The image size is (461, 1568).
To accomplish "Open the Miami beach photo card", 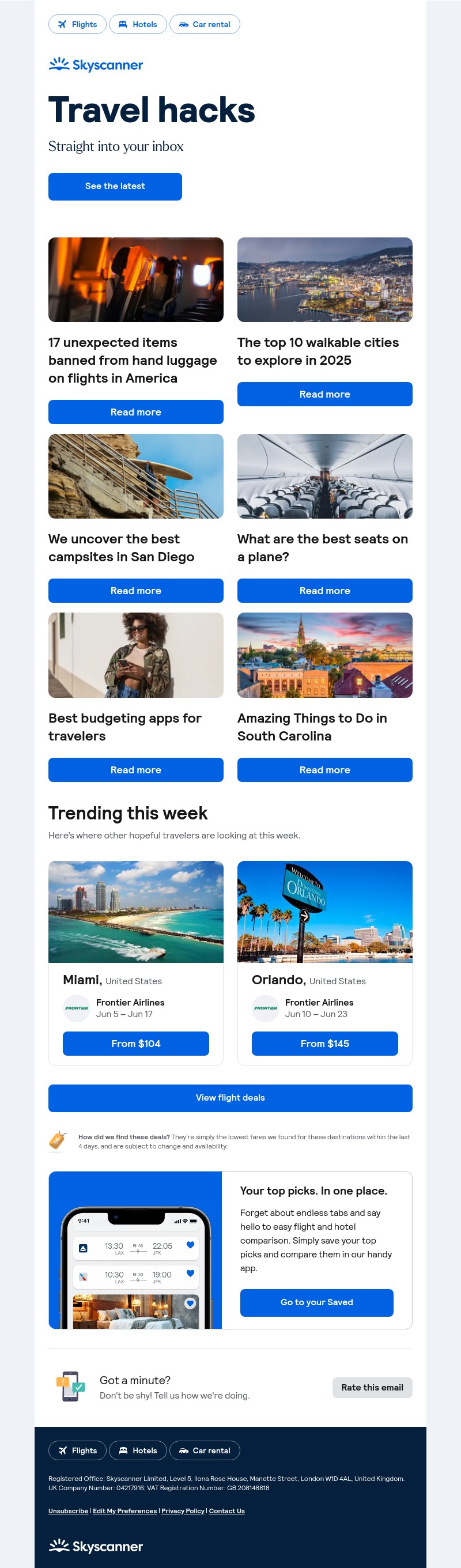I will coord(136,911).
